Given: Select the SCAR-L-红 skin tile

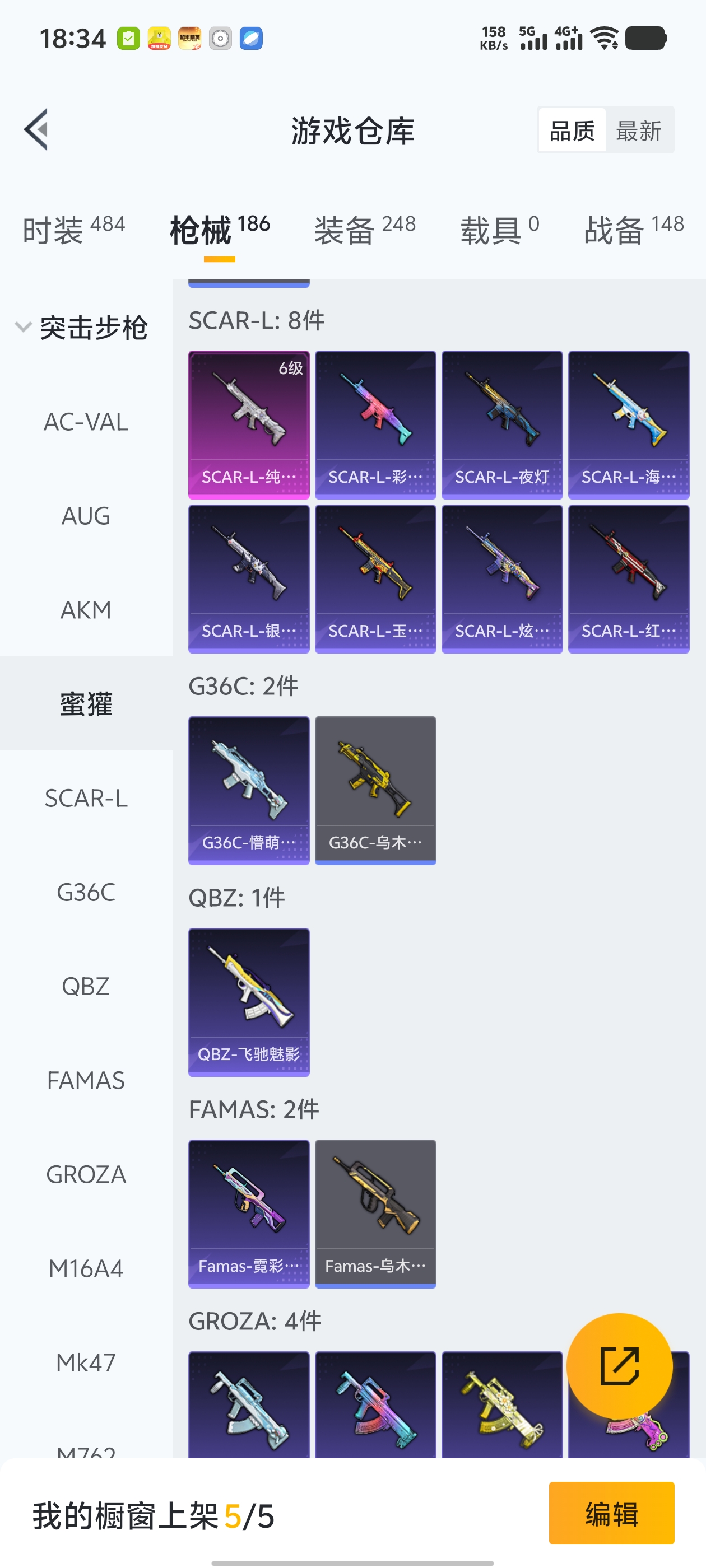Looking at the screenshot, I should coord(628,578).
